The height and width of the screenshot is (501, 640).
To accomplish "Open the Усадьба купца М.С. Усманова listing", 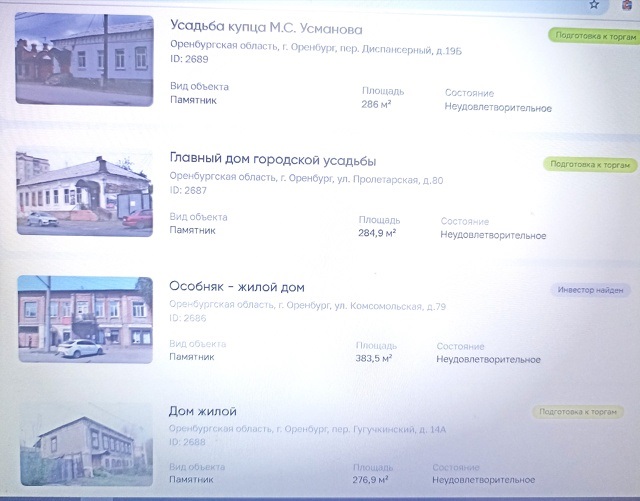I will coord(267,28).
